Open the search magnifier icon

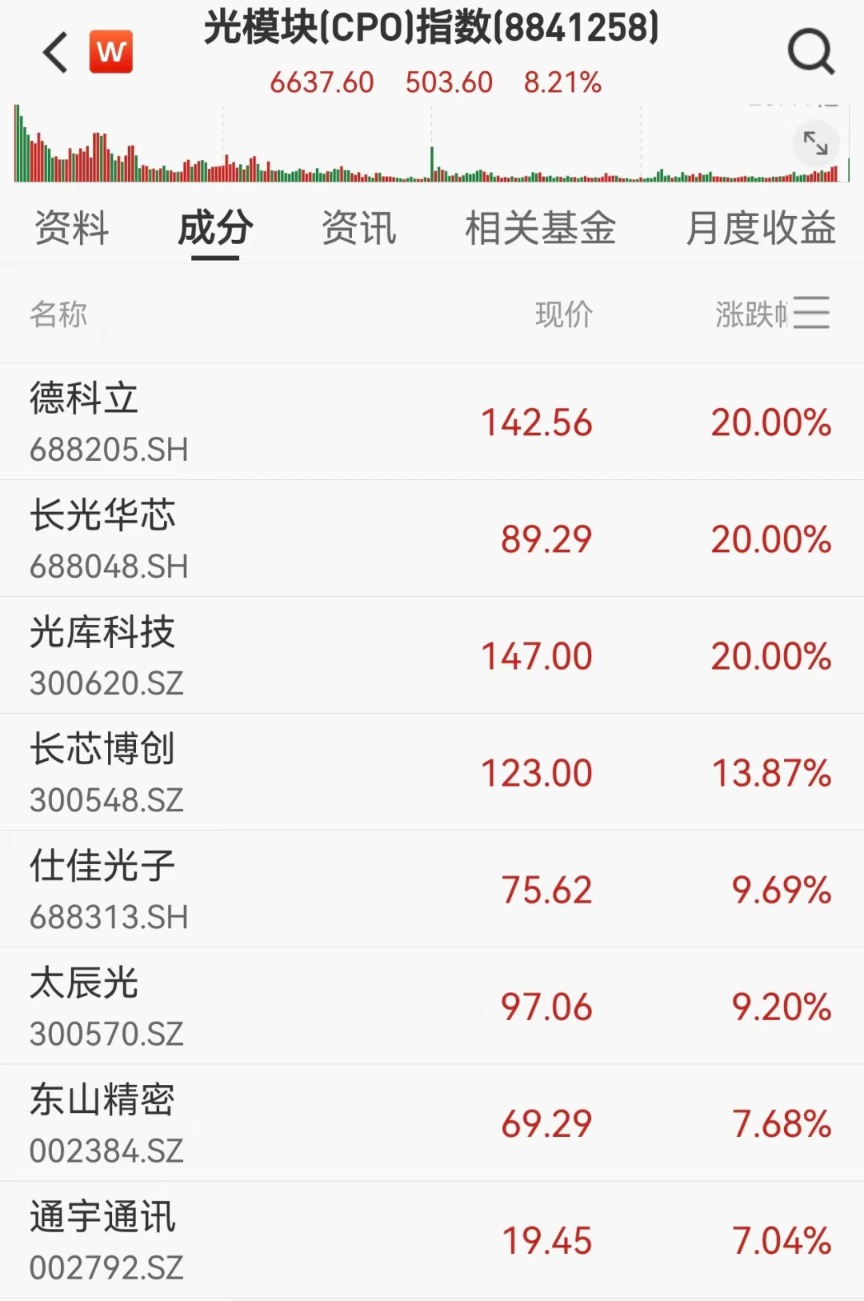pos(810,51)
